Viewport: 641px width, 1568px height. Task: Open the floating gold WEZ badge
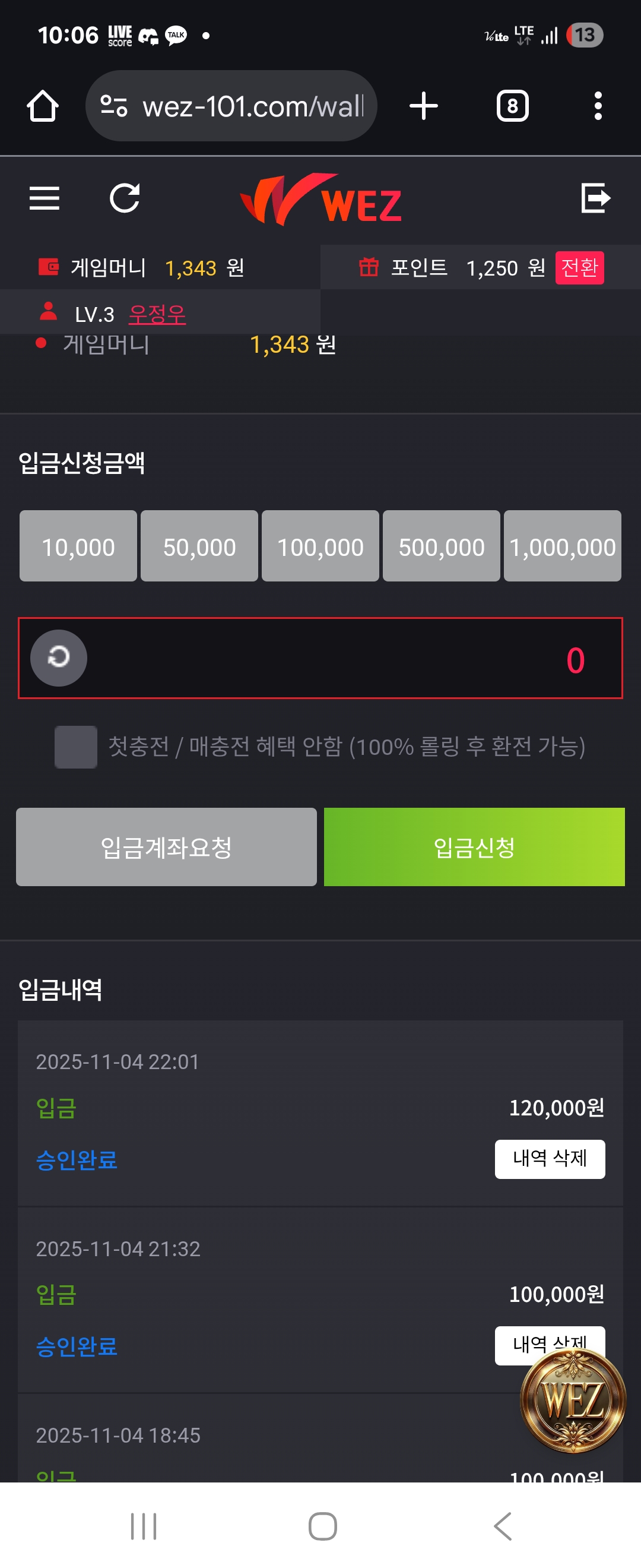[x=572, y=1400]
